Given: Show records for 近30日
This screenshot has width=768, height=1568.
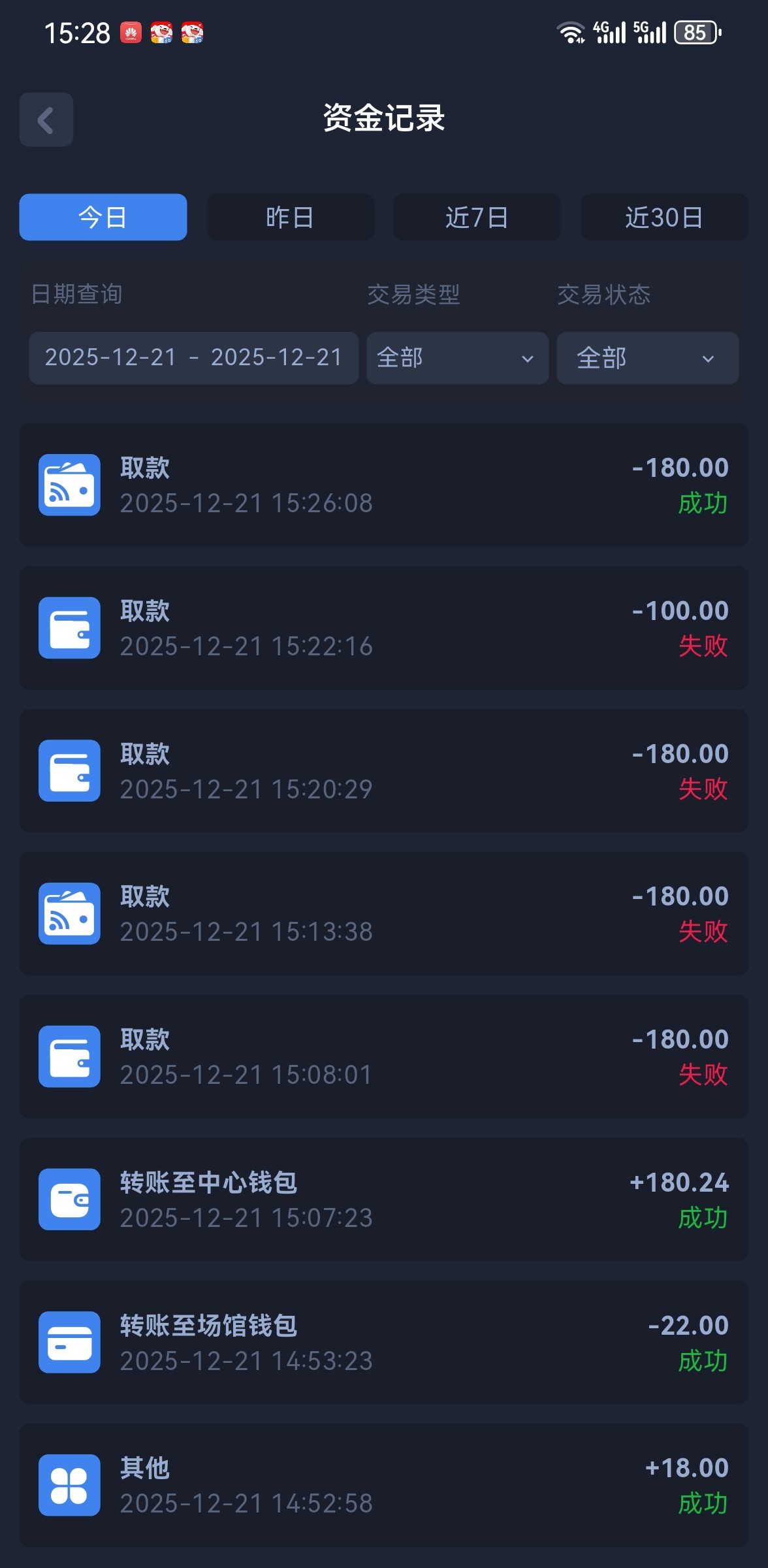Looking at the screenshot, I should click(664, 217).
